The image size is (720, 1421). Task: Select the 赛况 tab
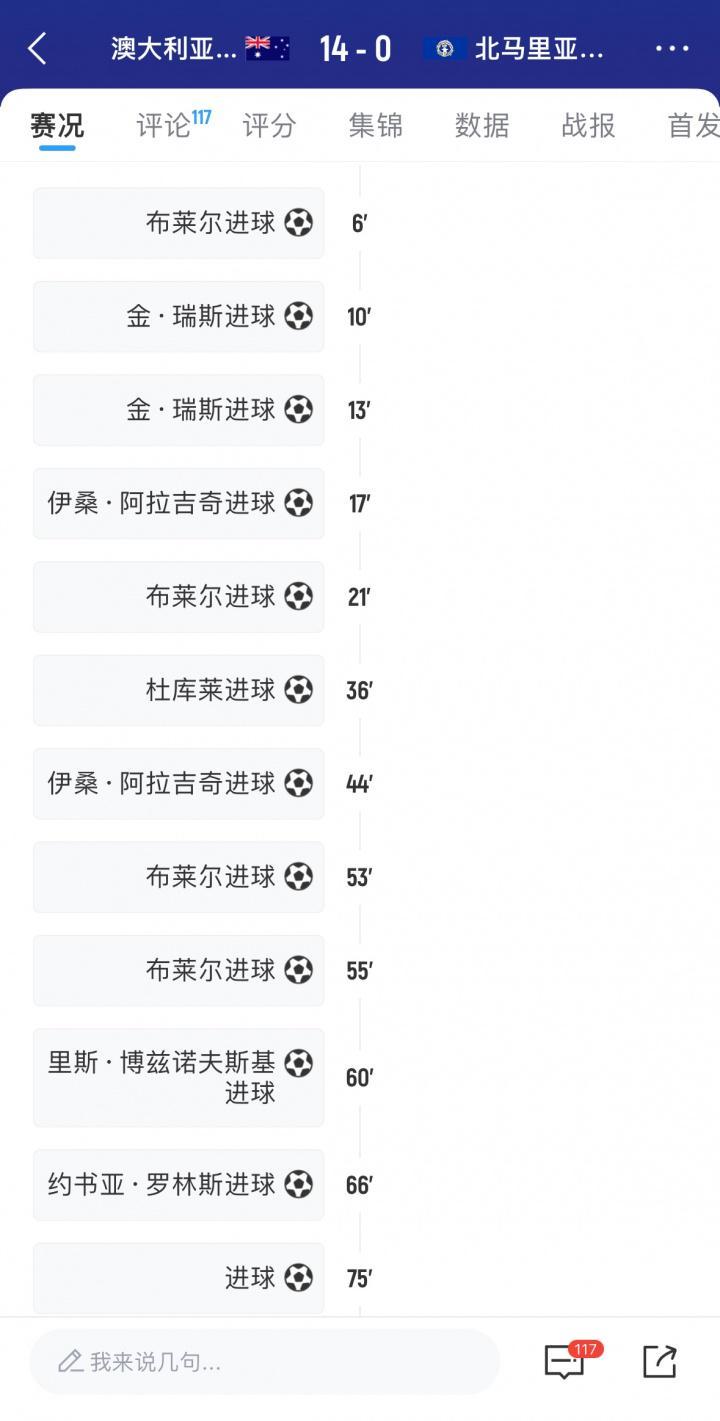point(57,125)
